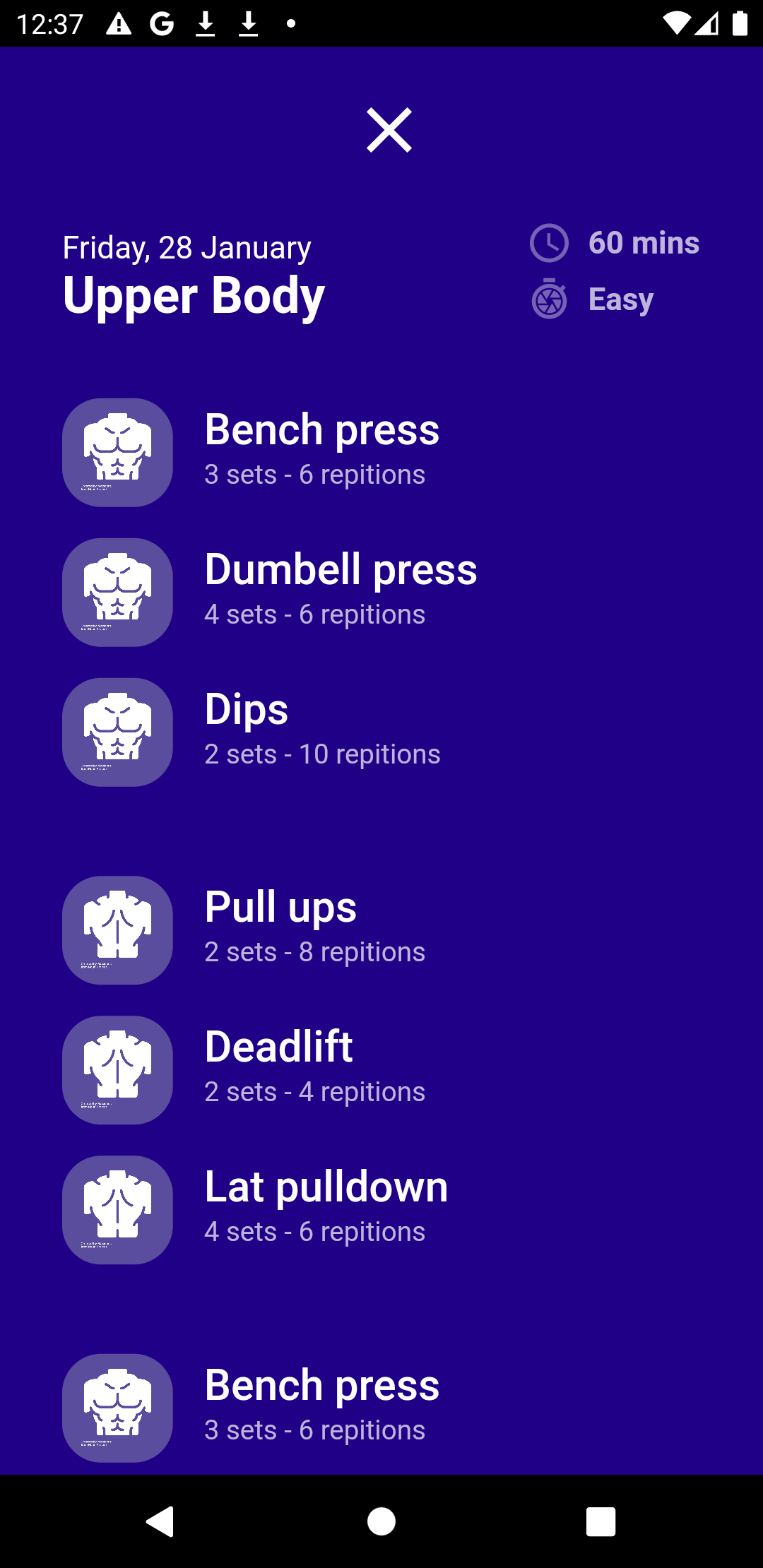Open the Bench press exercise entry
This screenshot has width=763, height=1568.
click(x=321, y=445)
